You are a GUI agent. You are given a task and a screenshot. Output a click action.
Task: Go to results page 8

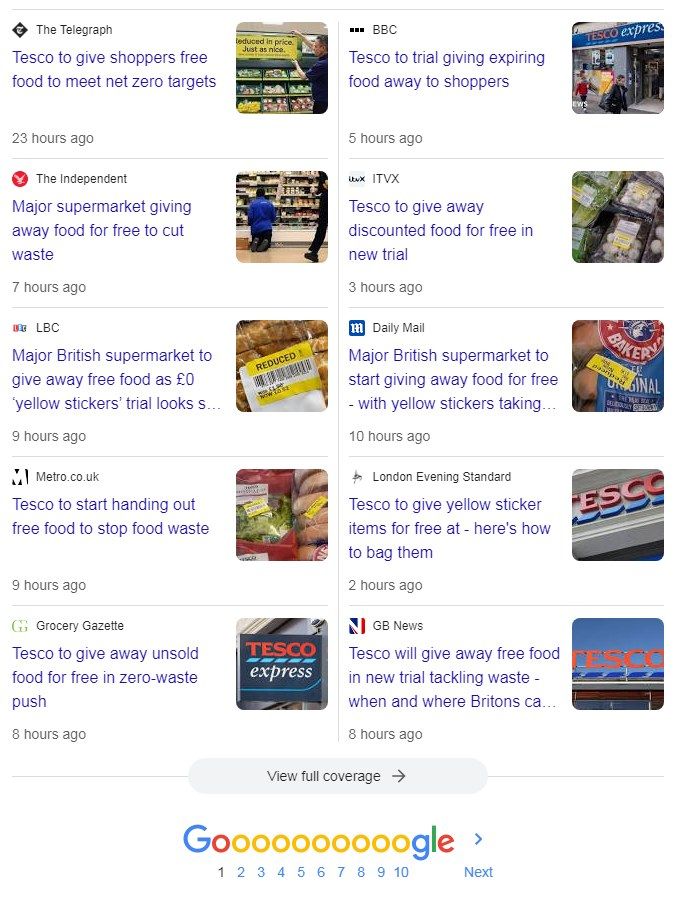tap(361, 872)
